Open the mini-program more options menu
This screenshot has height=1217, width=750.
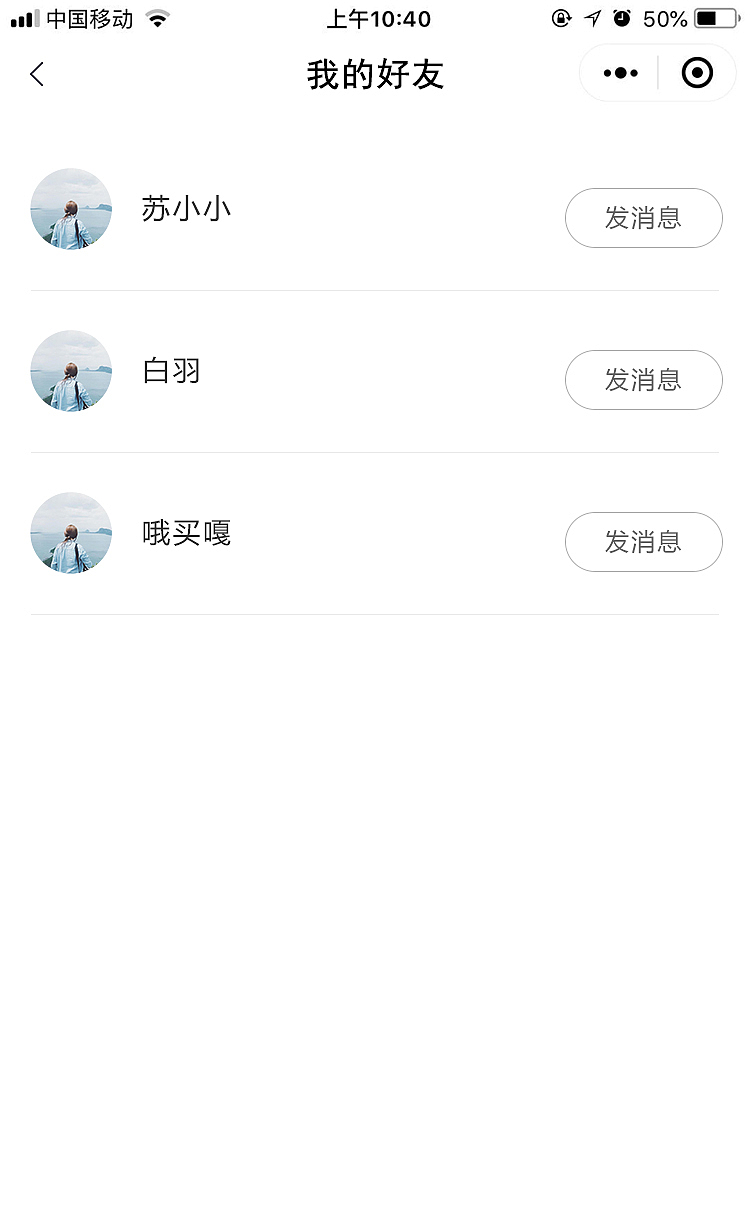pos(619,72)
